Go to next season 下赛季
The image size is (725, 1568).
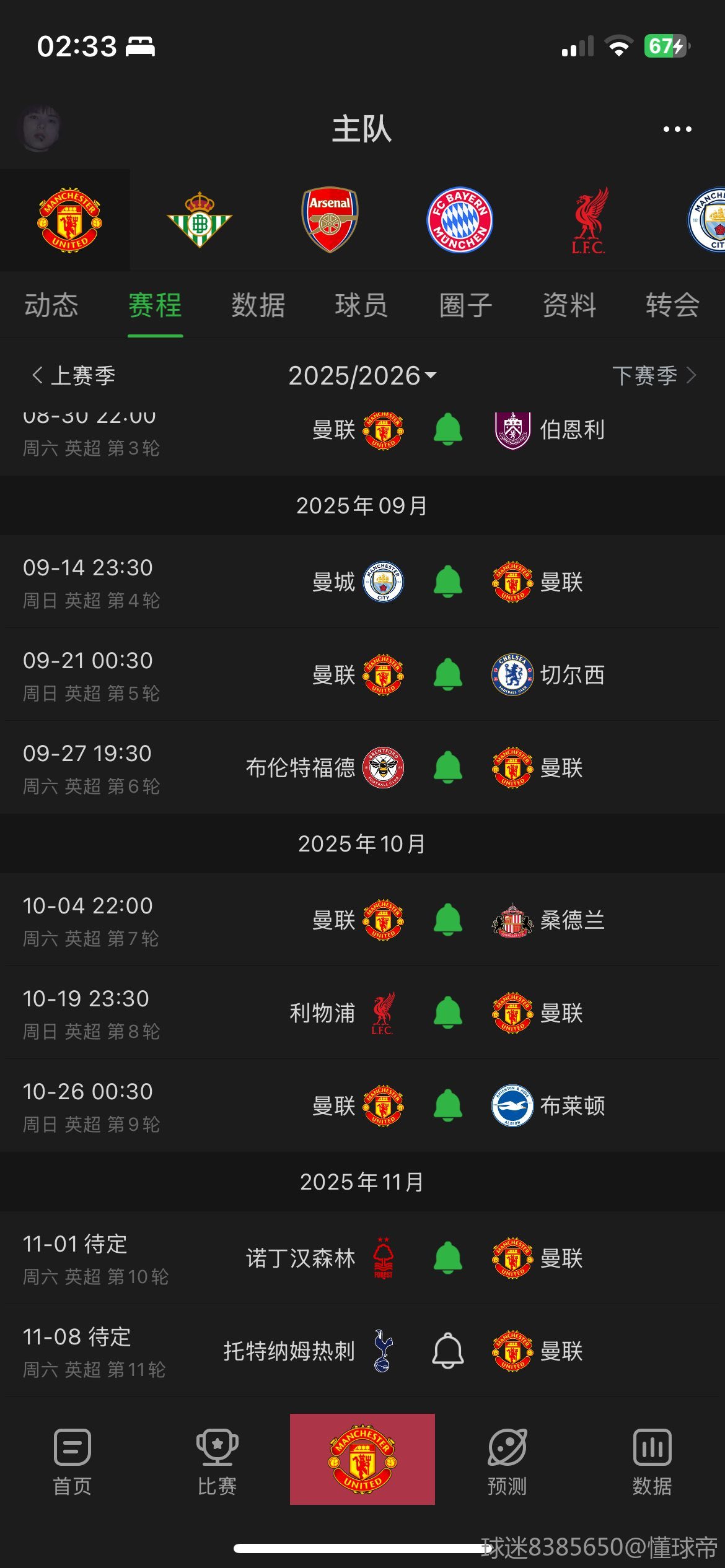pyautogui.click(x=654, y=375)
